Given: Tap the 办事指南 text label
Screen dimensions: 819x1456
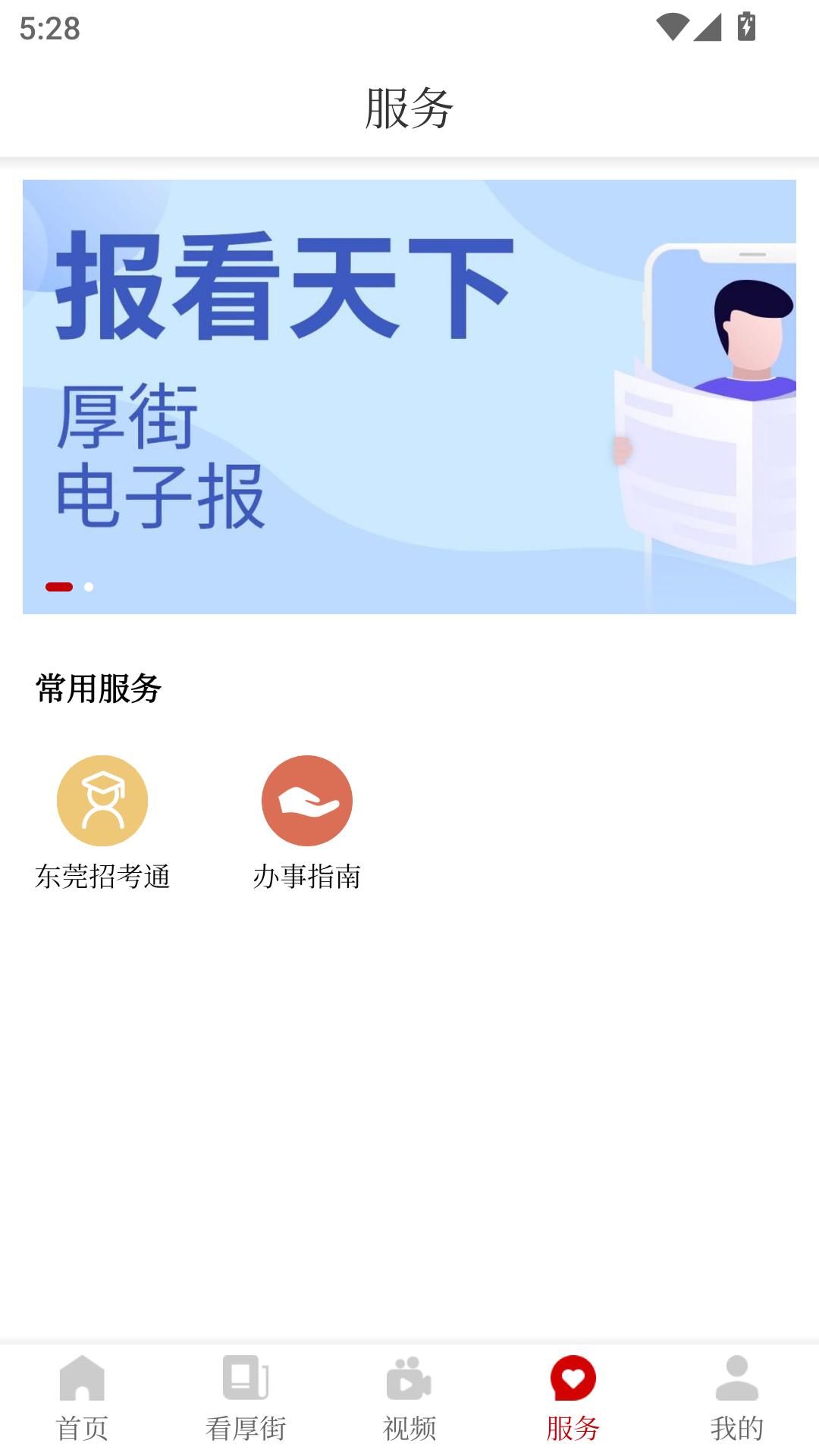Looking at the screenshot, I should [x=308, y=877].
